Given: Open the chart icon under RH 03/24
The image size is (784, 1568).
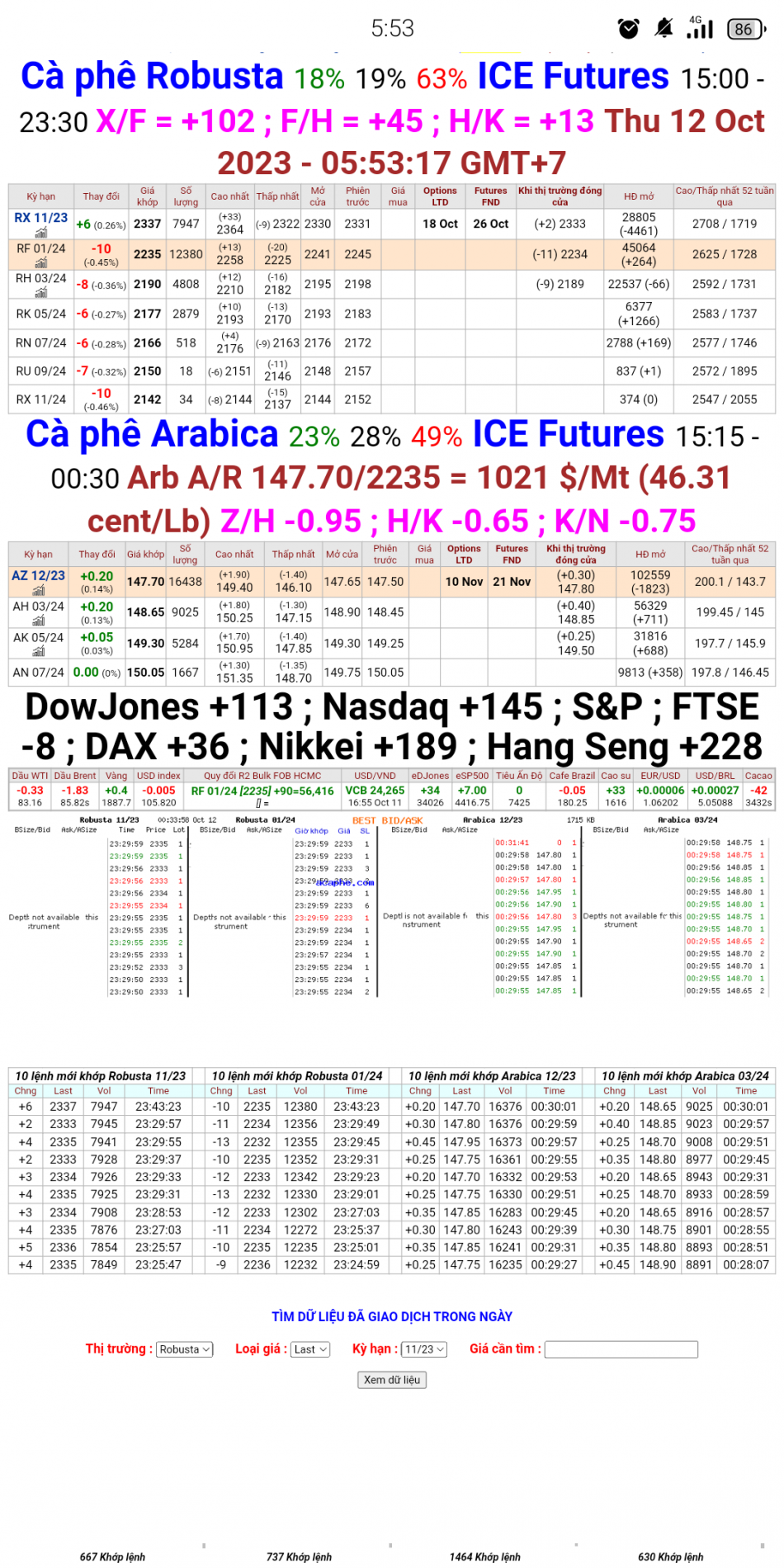Looking at the screenshot, I should tap(40, 293).
